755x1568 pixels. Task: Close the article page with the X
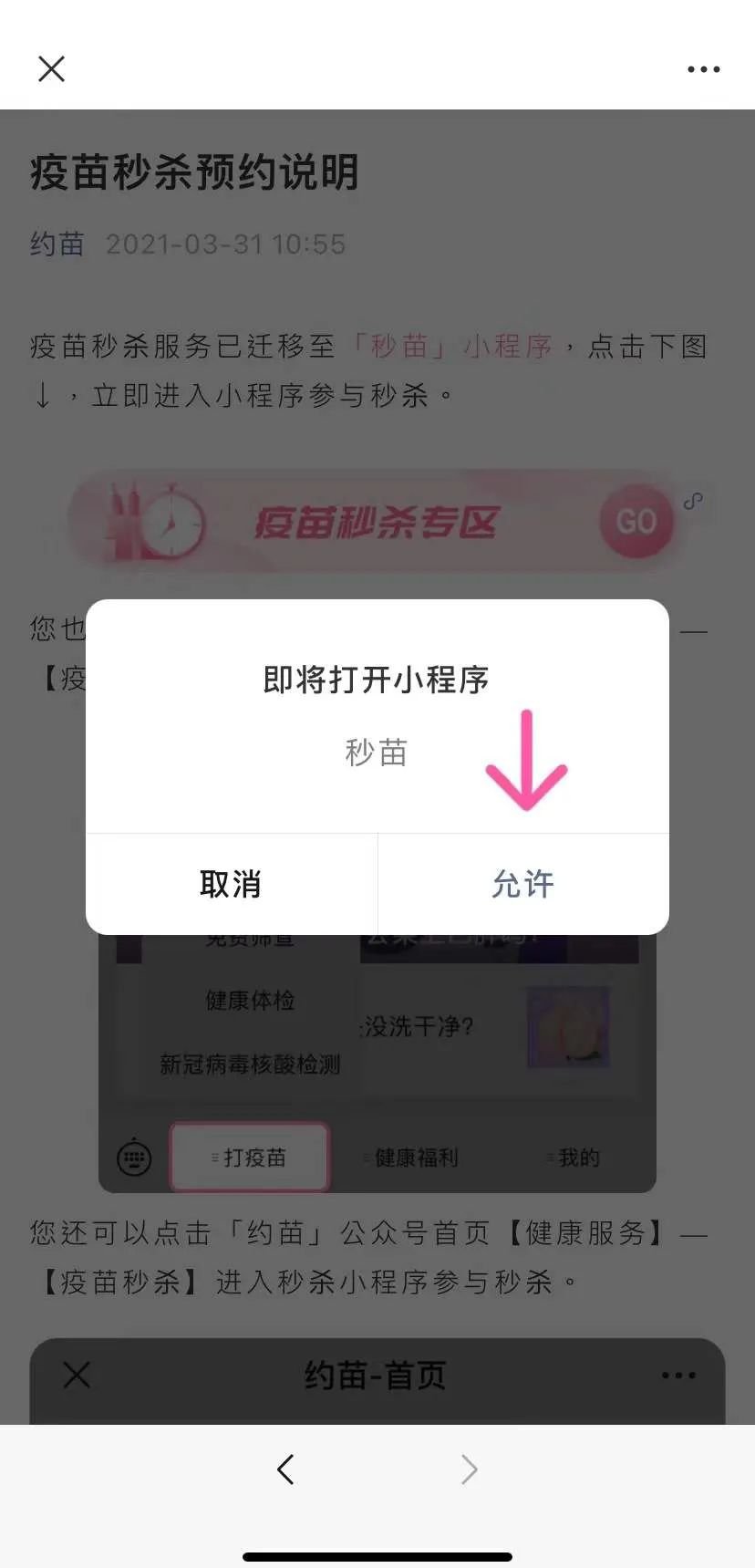click(x=52, y=68)
